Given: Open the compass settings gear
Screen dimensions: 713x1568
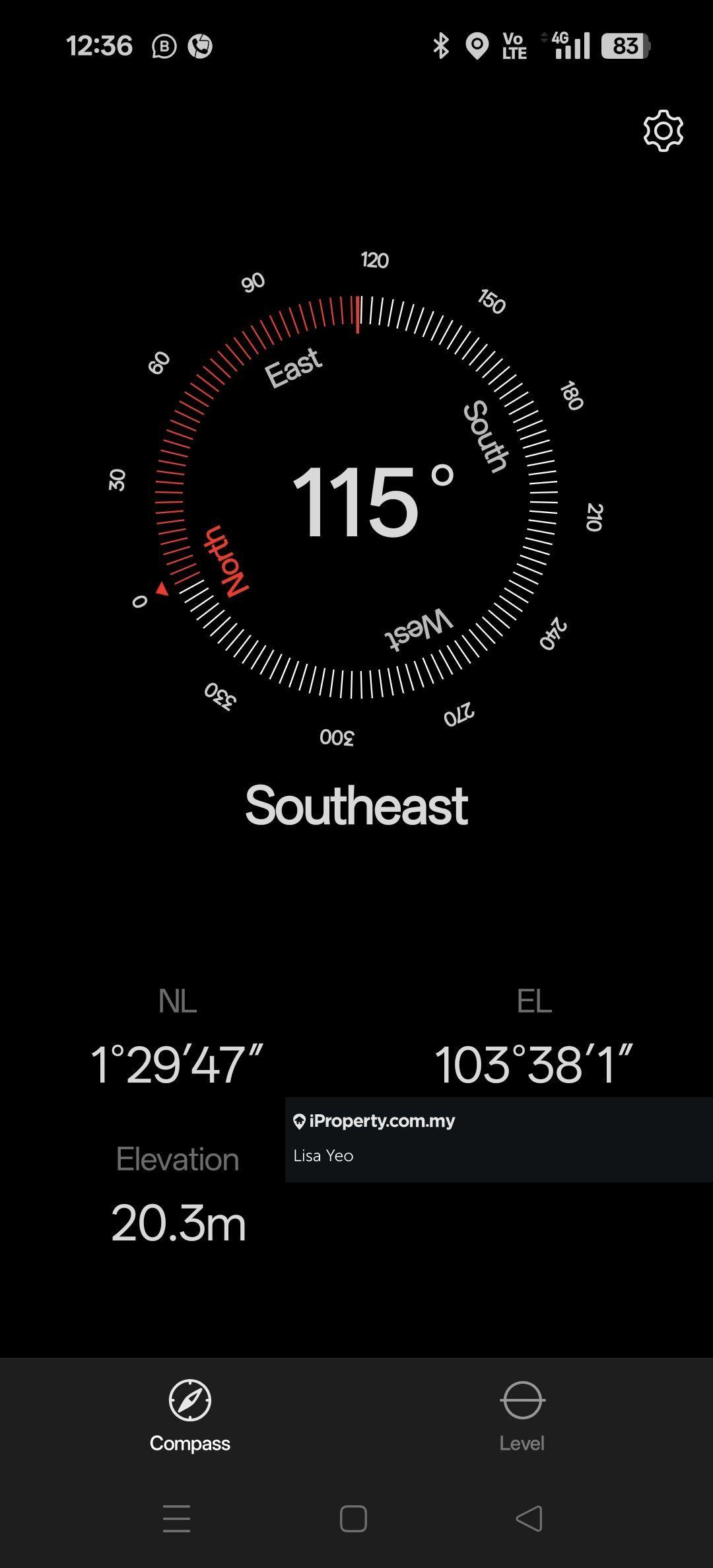Looking at the screenshot, I should click(x=663, y=131).
